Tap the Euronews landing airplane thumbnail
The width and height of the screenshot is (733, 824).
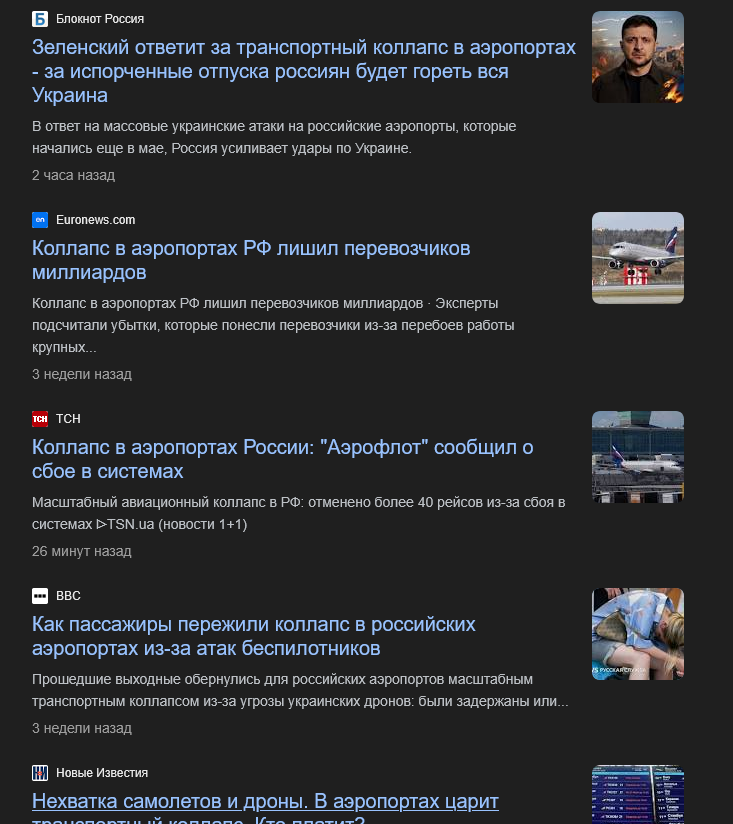pos(637,257)
